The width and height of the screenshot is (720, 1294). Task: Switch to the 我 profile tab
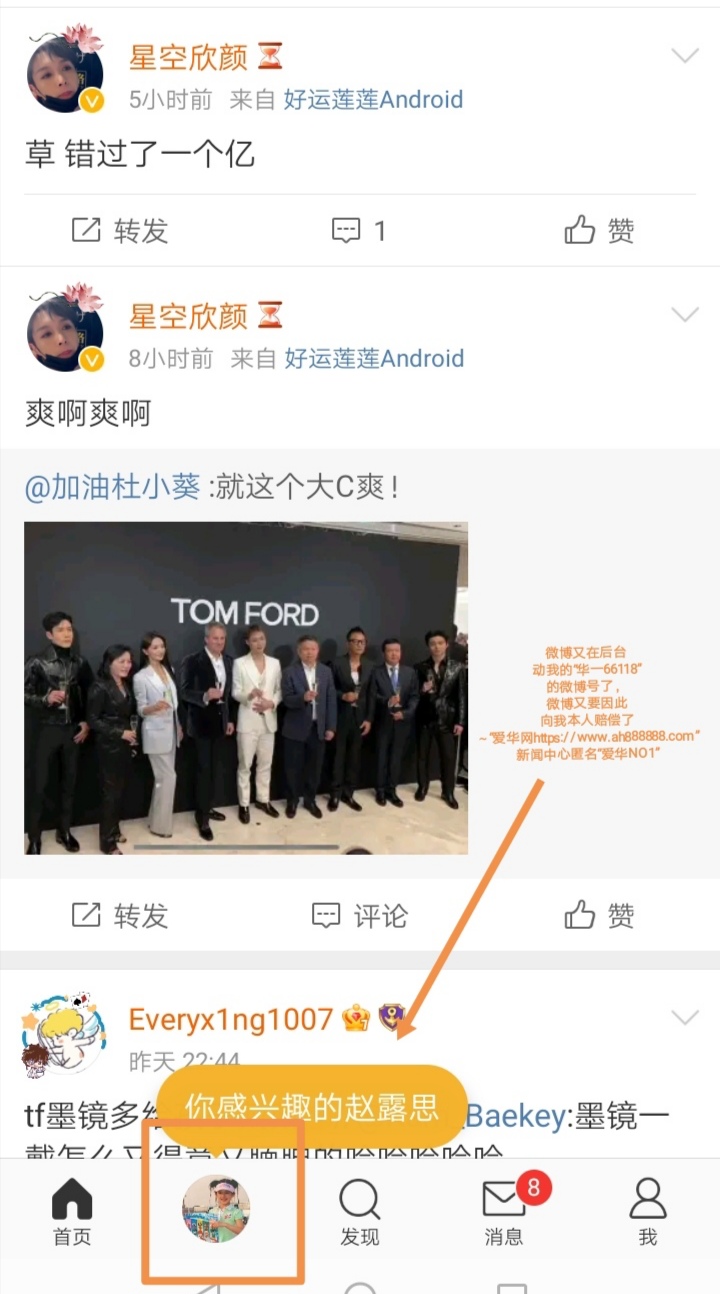coord(648,1211)
